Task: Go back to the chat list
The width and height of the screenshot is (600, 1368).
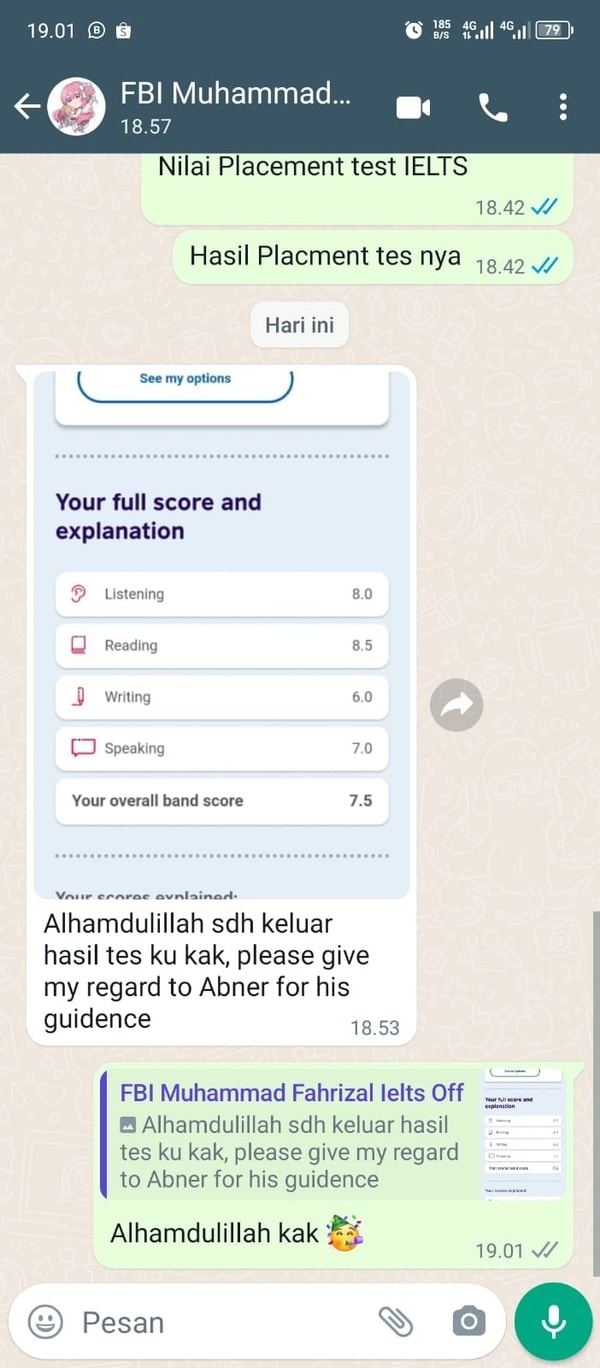Action: click(27, 107)
